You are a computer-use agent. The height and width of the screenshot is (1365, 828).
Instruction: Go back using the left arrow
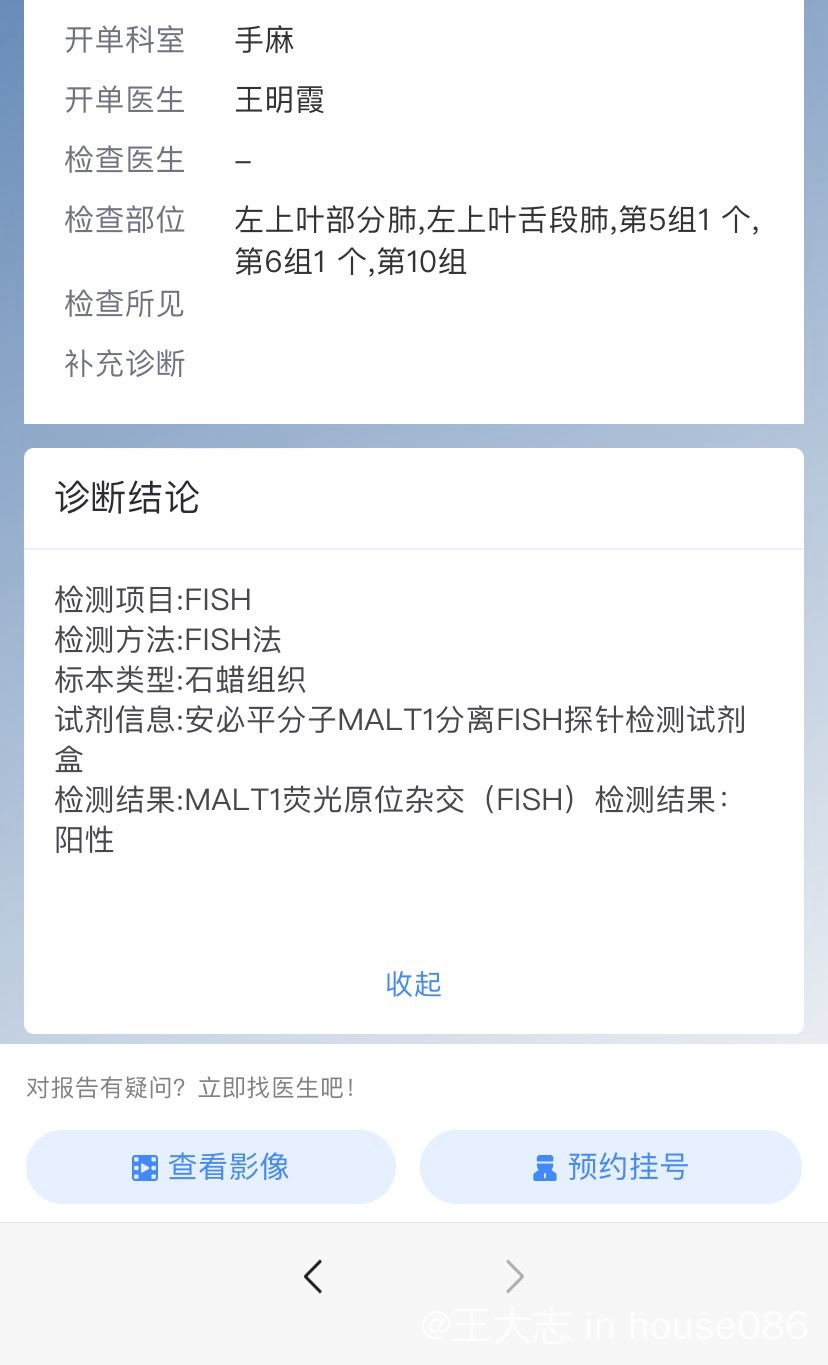tap(313, 1276)
